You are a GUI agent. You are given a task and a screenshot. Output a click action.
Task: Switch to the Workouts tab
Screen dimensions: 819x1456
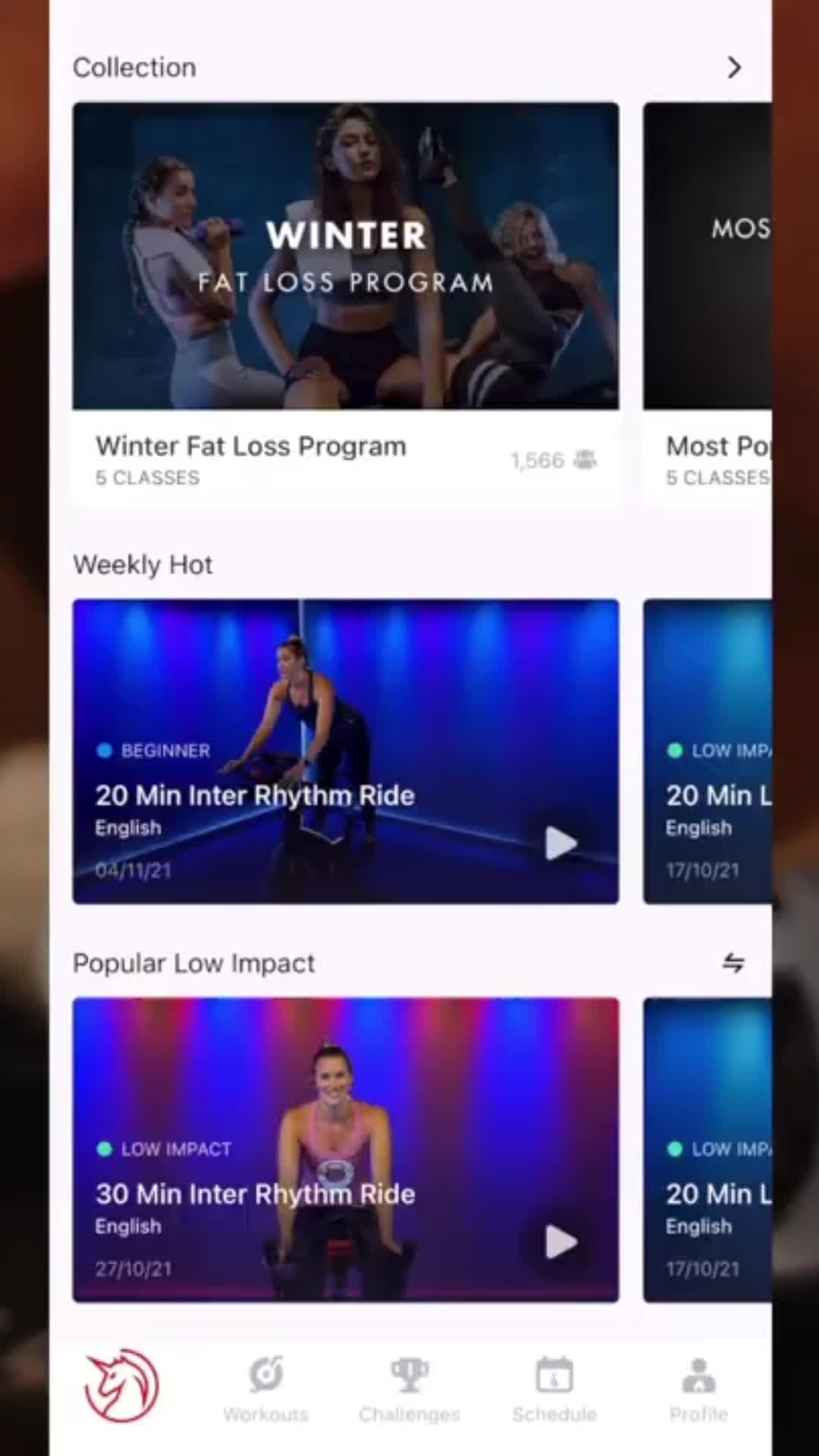click(265, 1389)
